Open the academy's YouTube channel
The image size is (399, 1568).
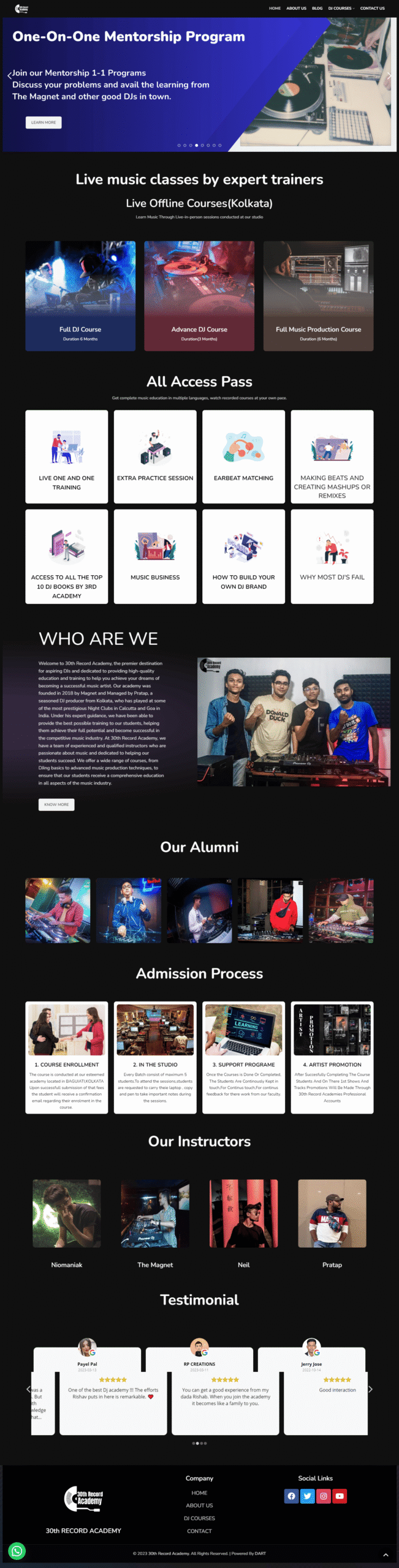[x=340, y=1496]
